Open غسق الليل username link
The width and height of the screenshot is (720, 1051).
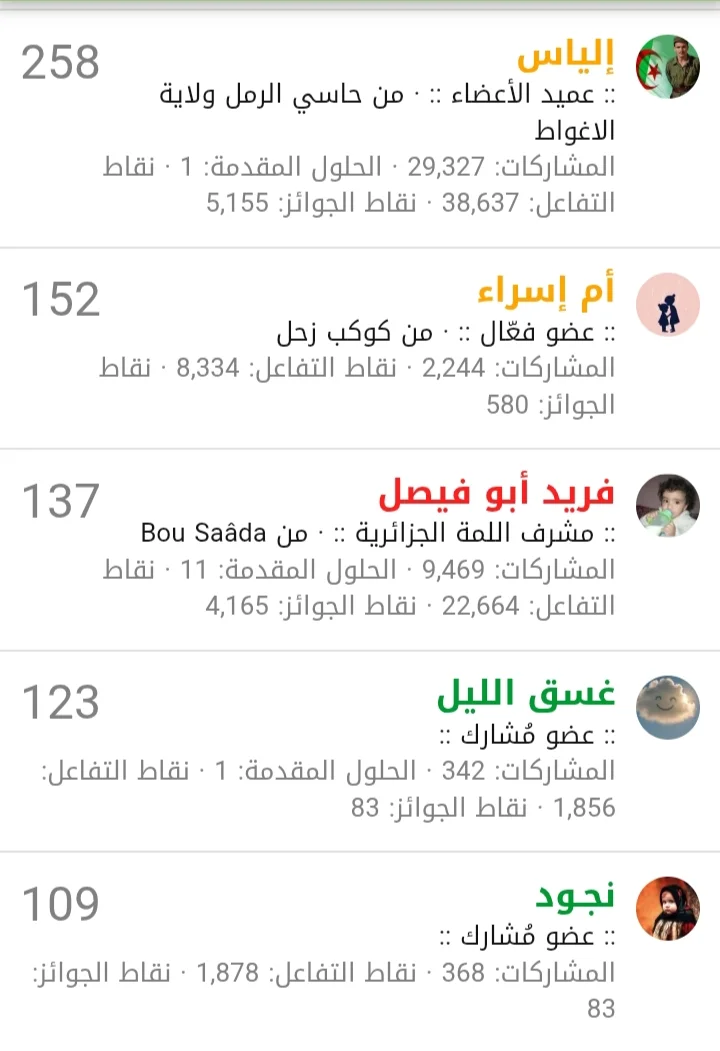[526, 695]
